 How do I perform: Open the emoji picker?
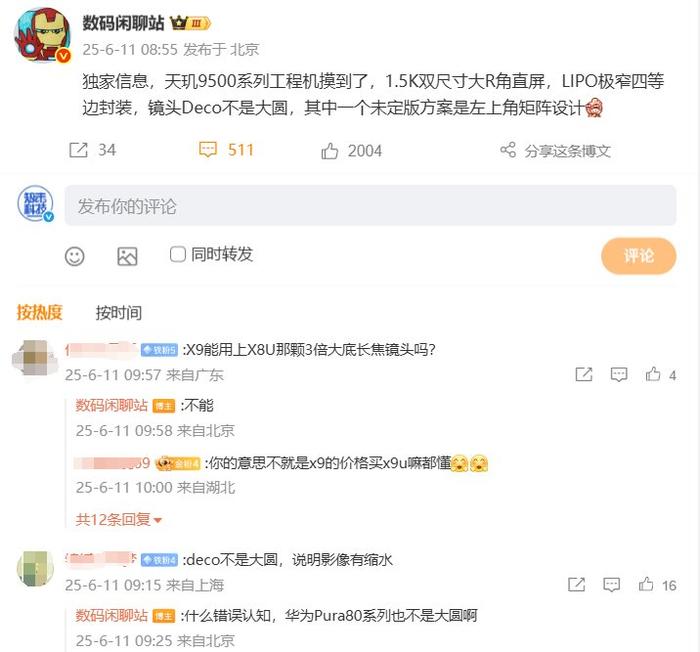click(75, 257)
